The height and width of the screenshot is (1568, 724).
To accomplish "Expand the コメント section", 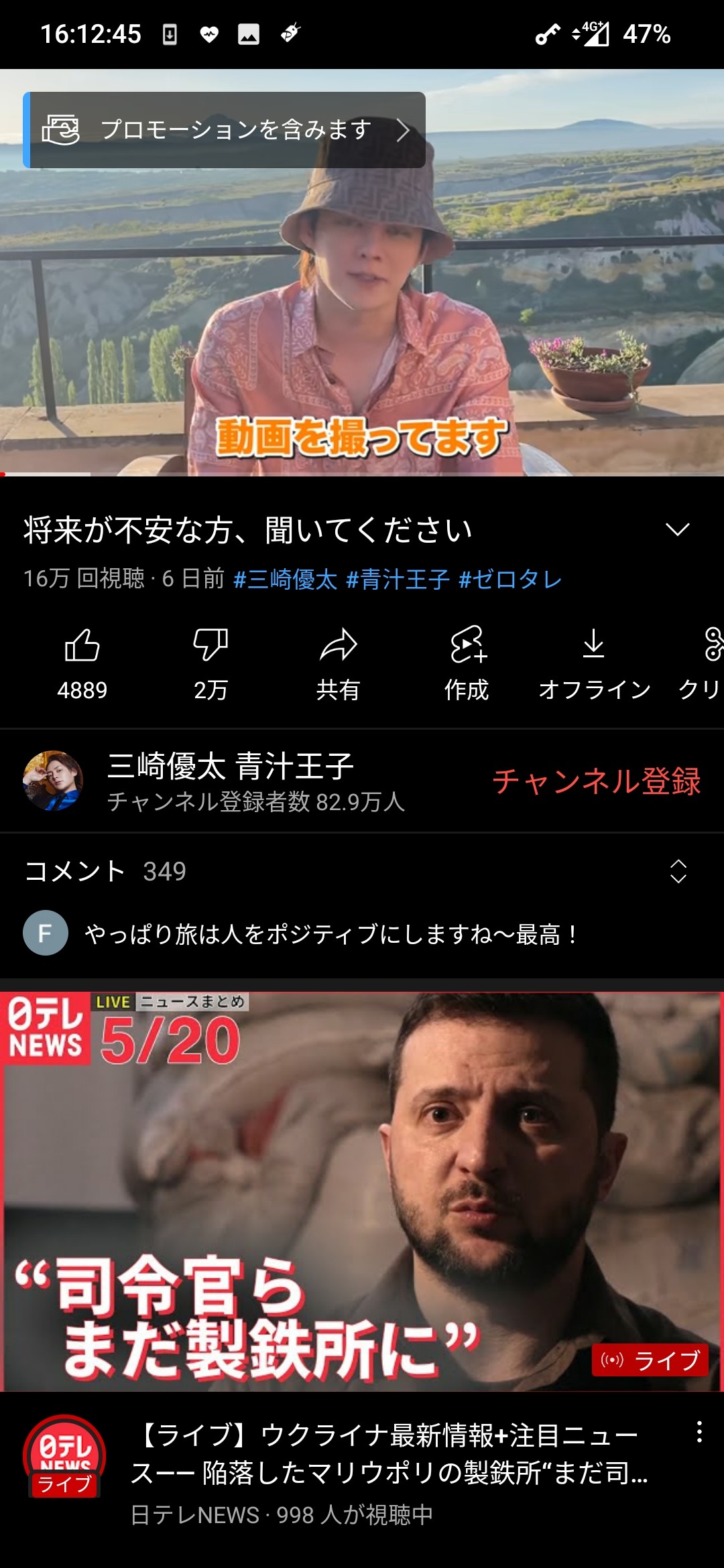I will pyautogui.click(x=678, y=871).
